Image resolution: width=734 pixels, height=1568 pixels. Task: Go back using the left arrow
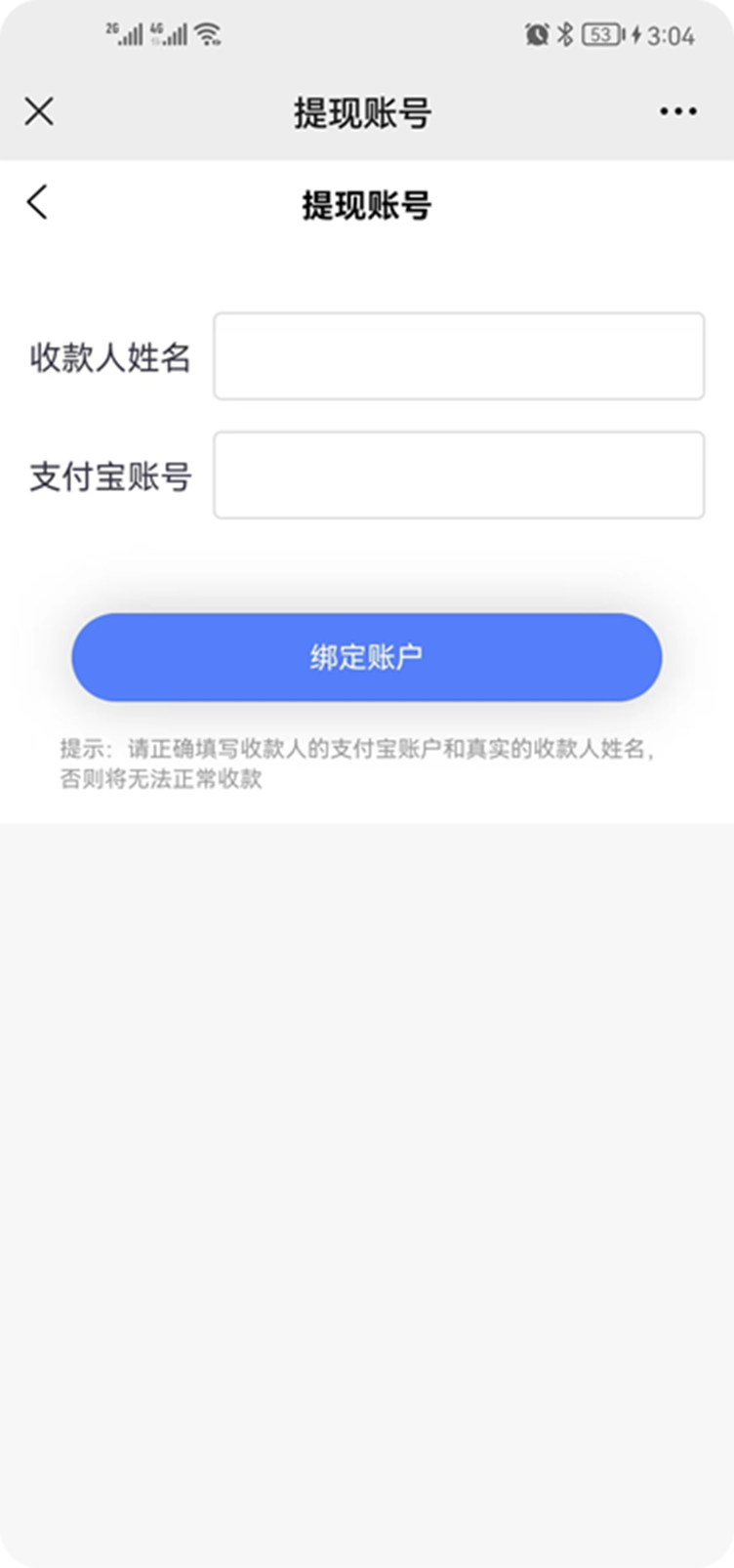coord(37,202)
